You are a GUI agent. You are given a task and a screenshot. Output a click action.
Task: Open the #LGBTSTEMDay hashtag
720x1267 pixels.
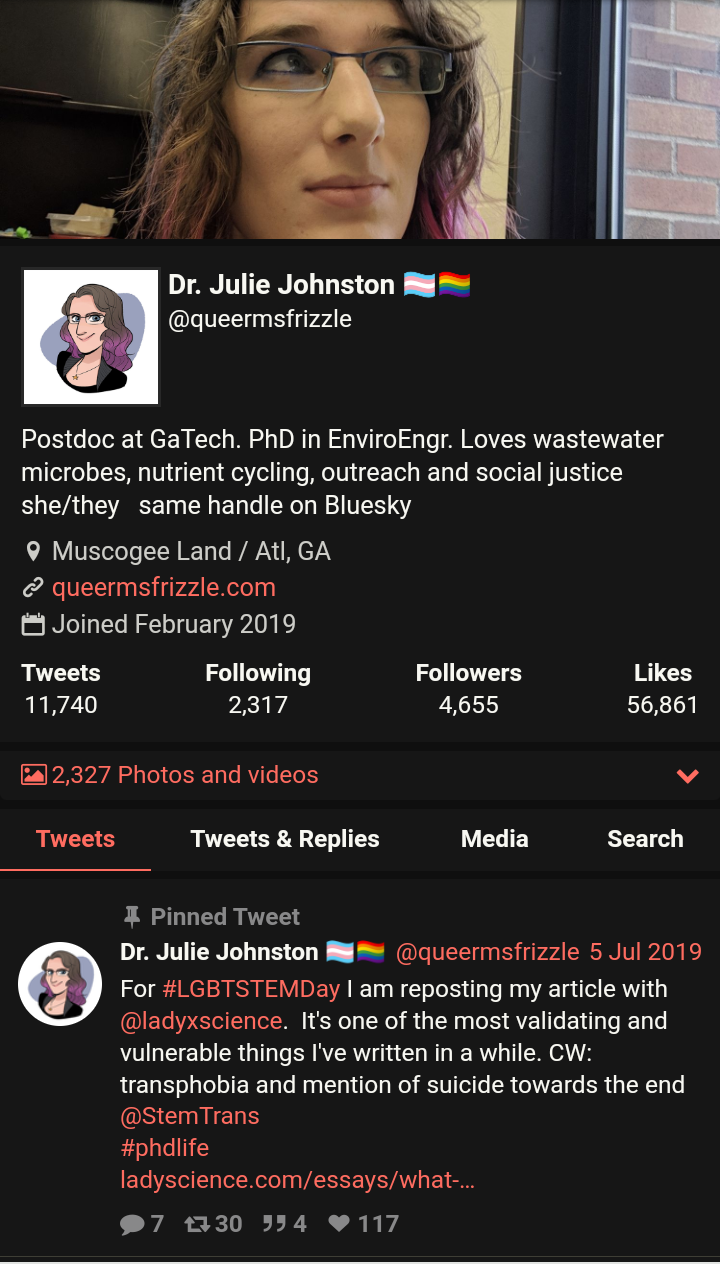click(x=251, y=989)
